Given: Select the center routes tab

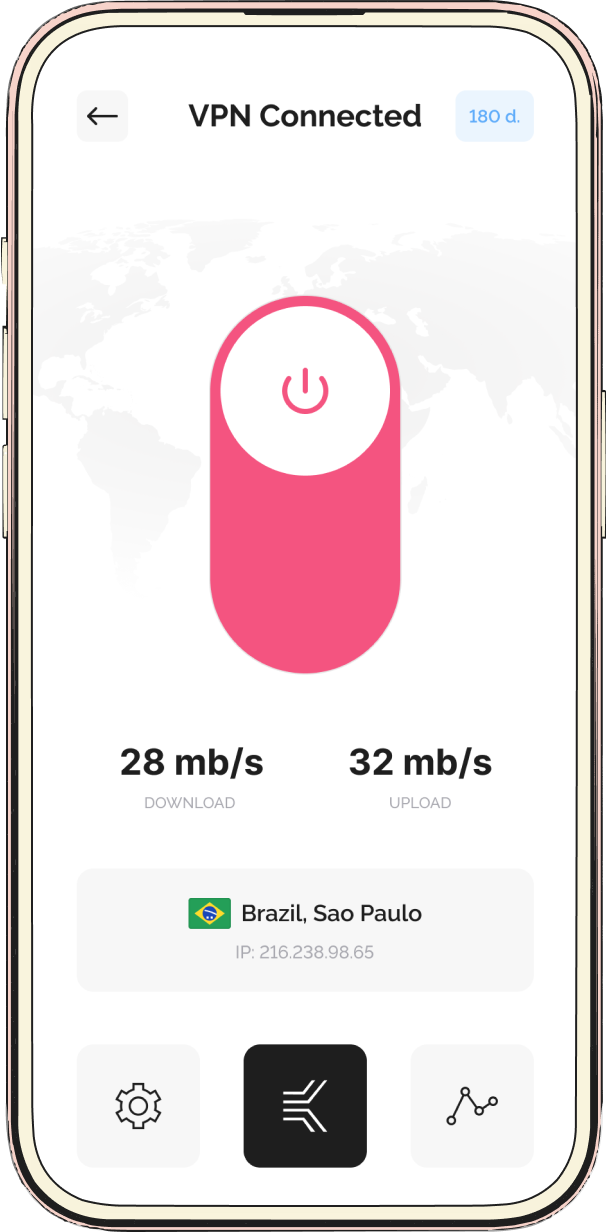Looking at the screenshot, I should [305, 1106].
